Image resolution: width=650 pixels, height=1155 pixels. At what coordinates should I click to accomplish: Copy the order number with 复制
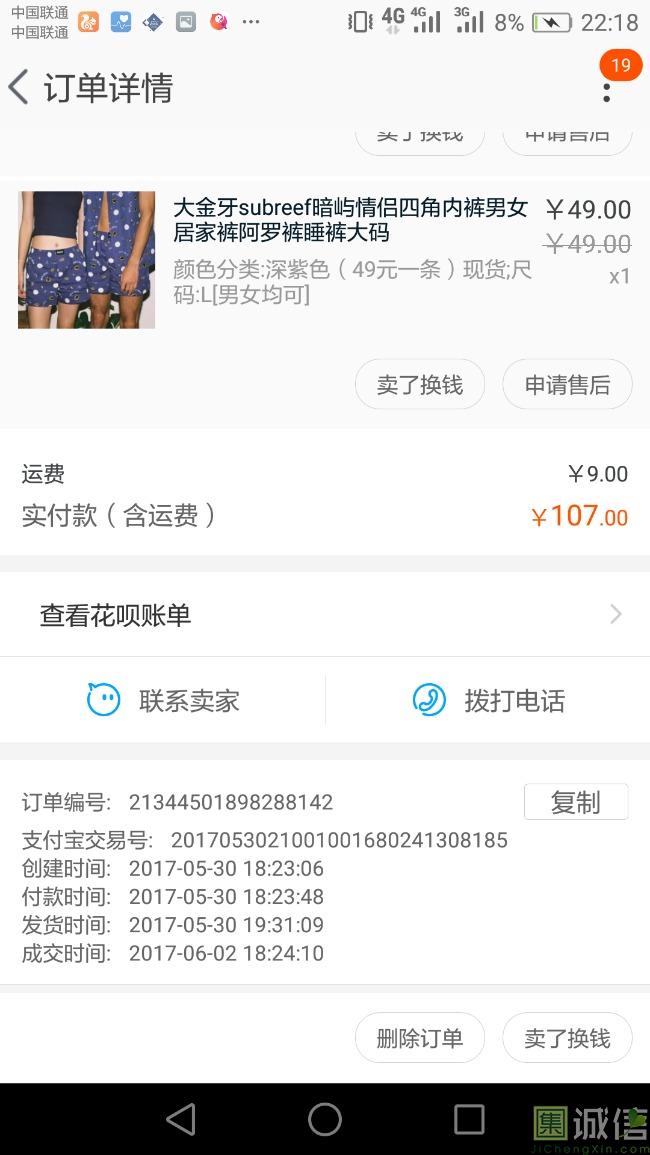tap(576, 801)
